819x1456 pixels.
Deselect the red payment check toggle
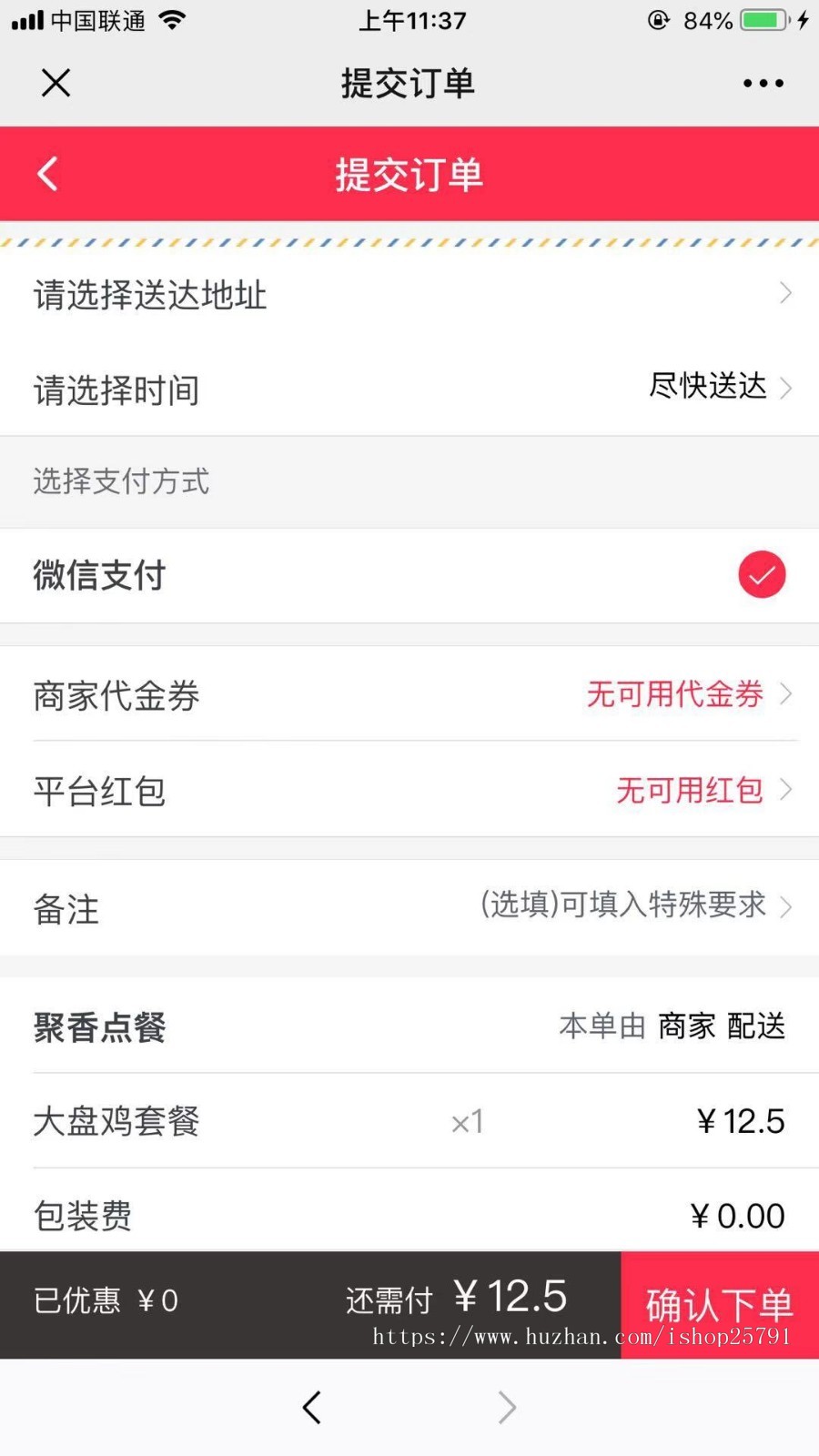coord(762,574)
